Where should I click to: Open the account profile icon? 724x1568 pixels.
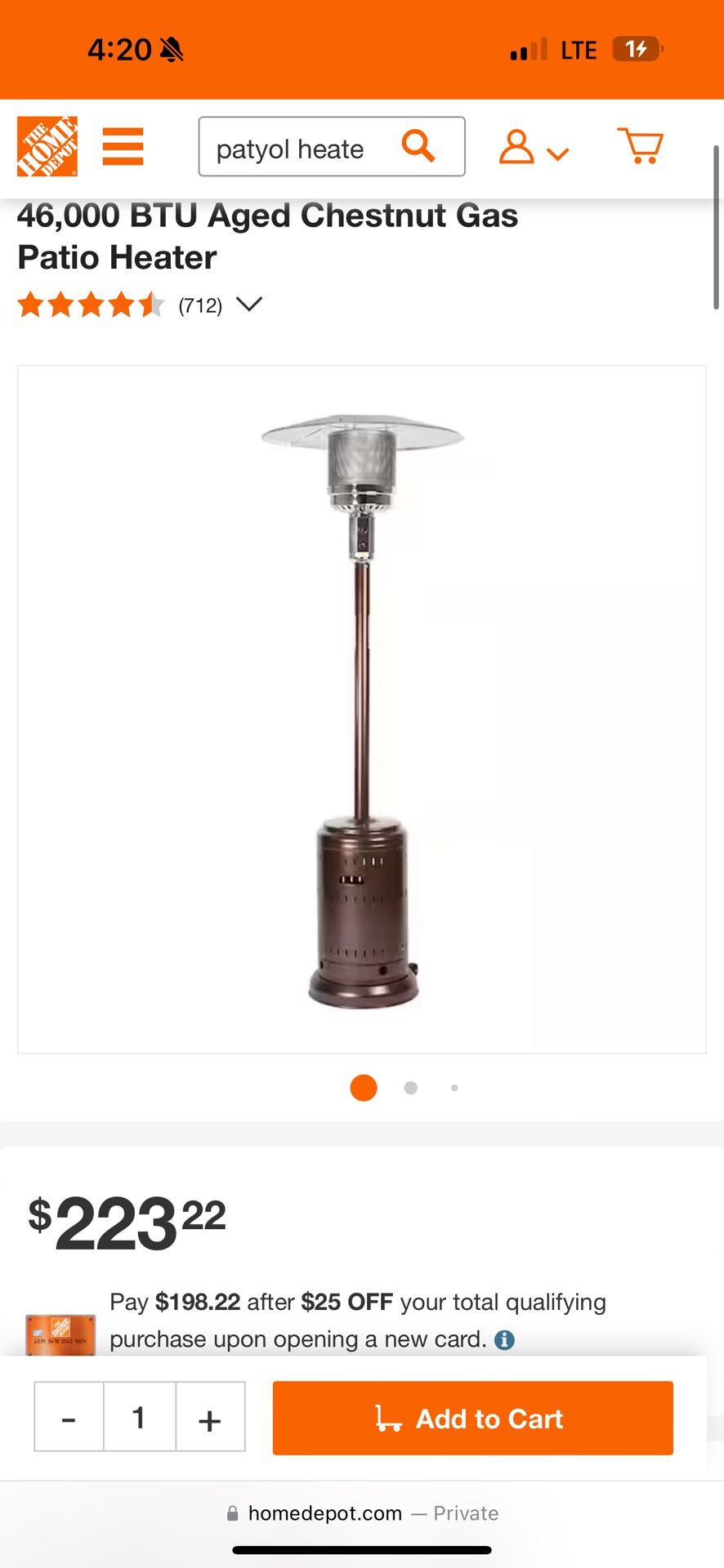[x=515, y=147]
